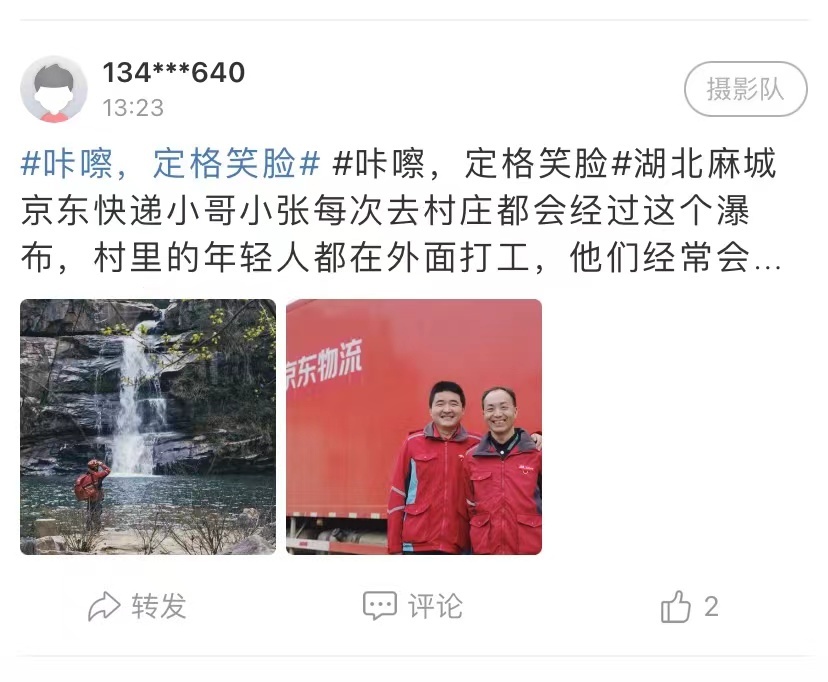Comment on the post via 评论
828x682 pixels.
click(x=413, y=606)
